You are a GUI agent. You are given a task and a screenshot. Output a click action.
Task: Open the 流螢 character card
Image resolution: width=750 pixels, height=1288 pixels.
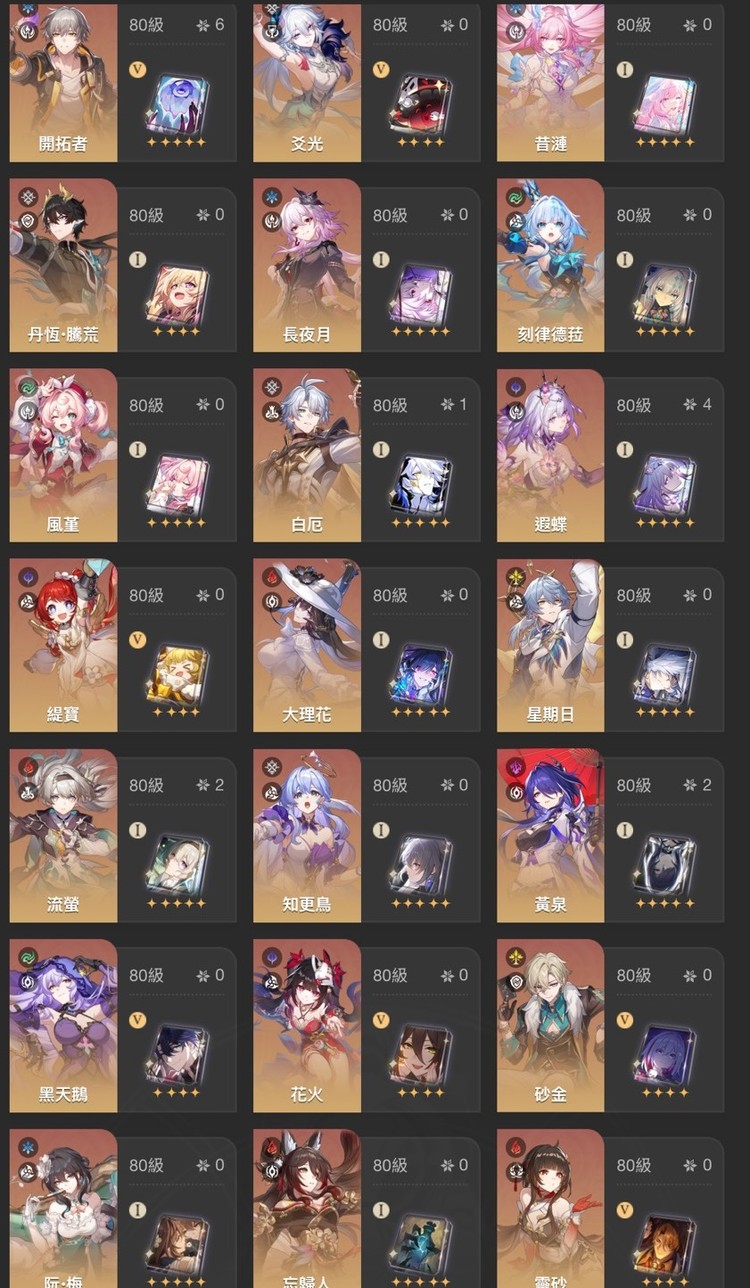(122, 835)
